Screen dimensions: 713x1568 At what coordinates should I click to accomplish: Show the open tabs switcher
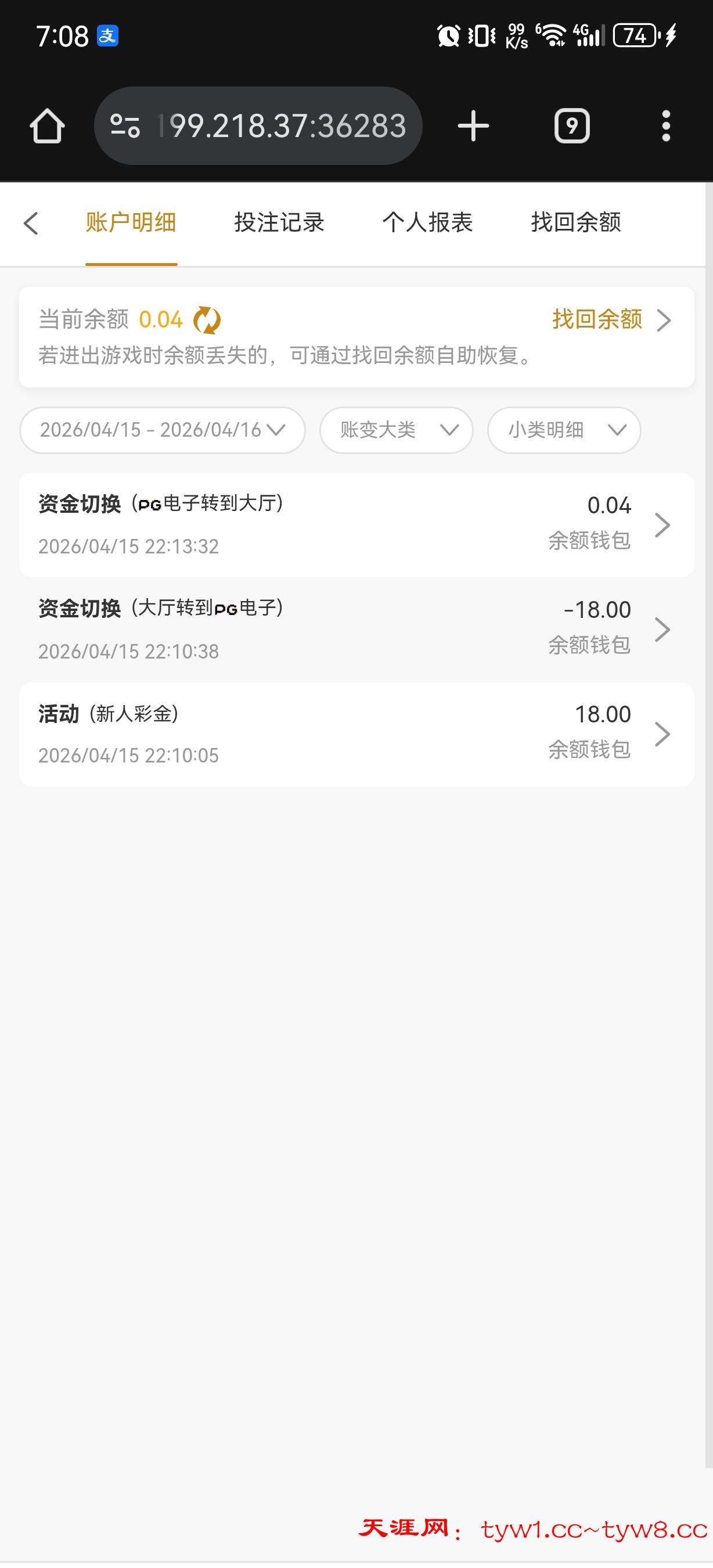click(x=572, y=126)
